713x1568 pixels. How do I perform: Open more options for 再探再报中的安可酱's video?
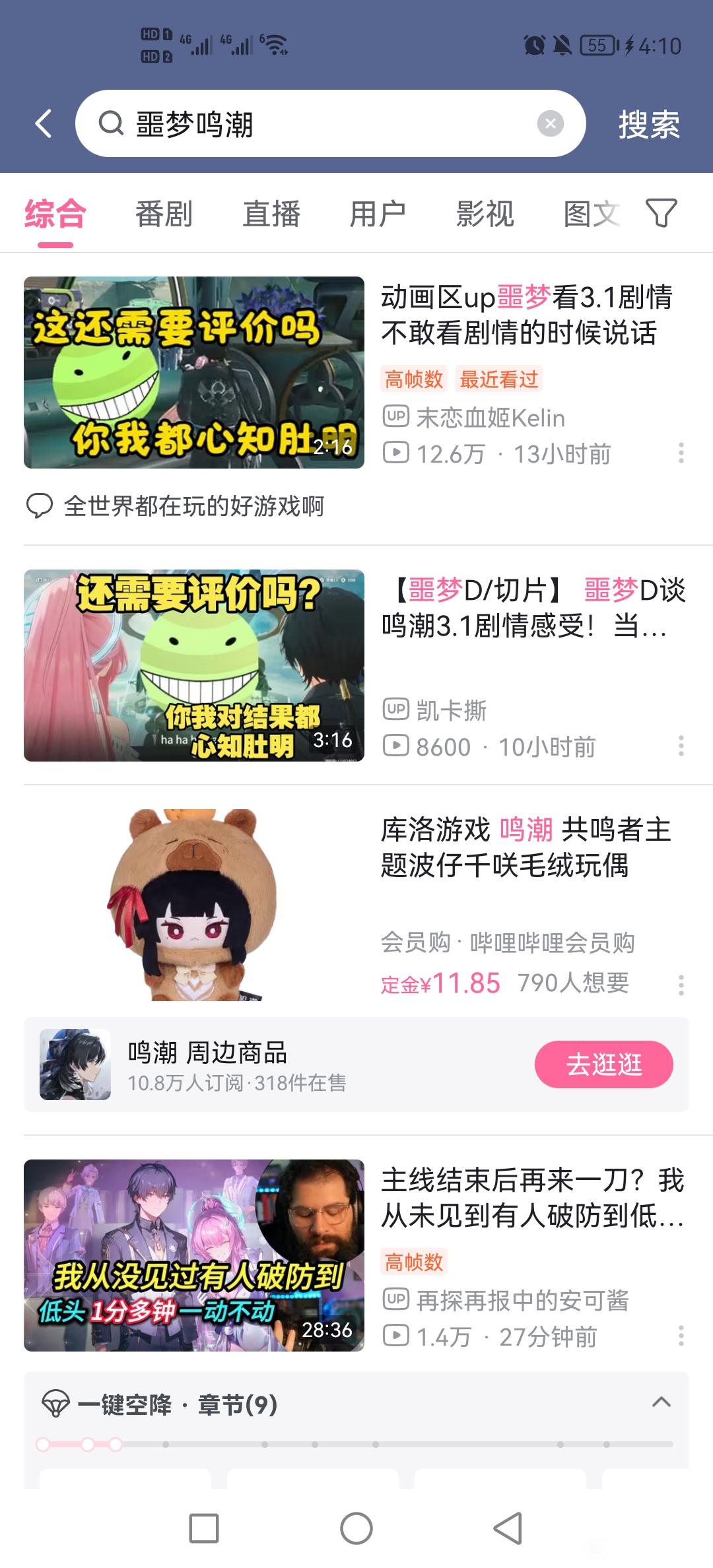(x=681, y=1336)
